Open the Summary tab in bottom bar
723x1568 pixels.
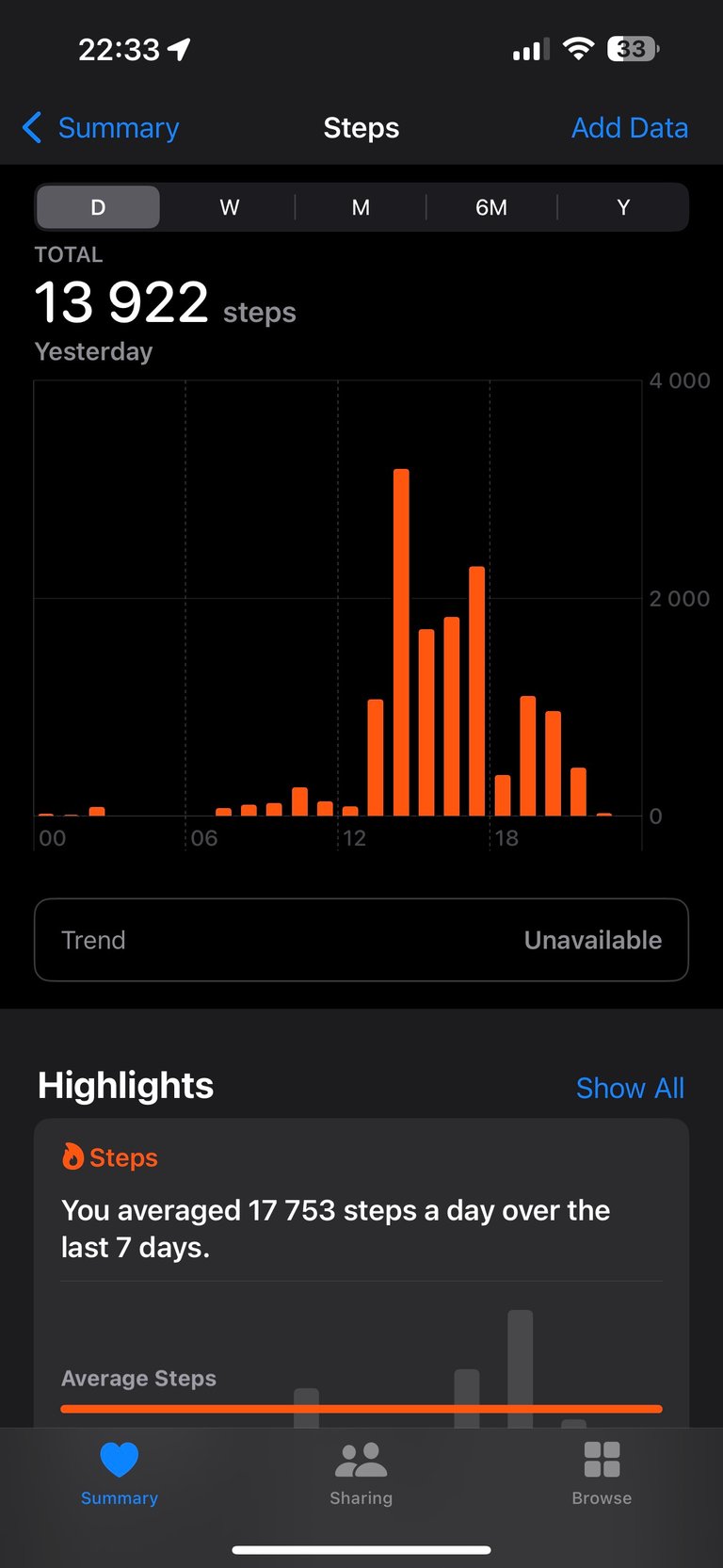(120, 1474)
